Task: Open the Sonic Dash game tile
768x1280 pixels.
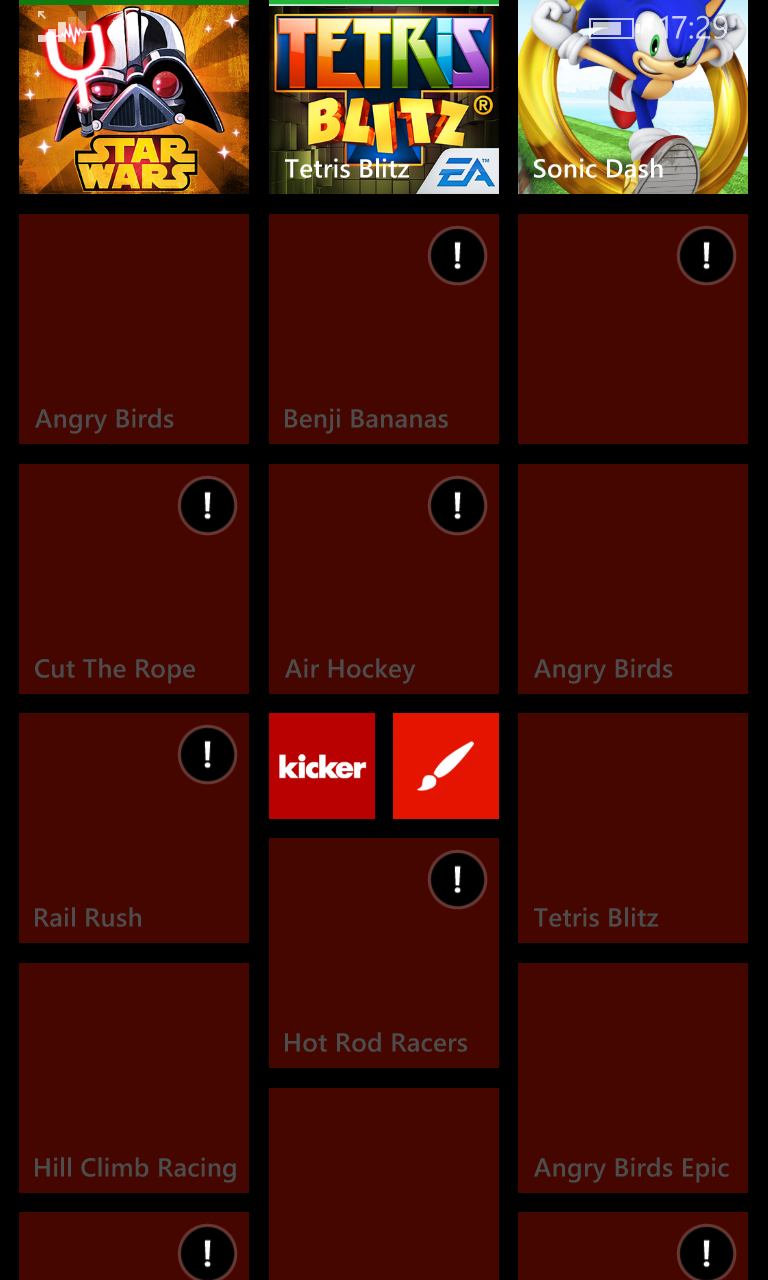Action: (x=633, y=97)
